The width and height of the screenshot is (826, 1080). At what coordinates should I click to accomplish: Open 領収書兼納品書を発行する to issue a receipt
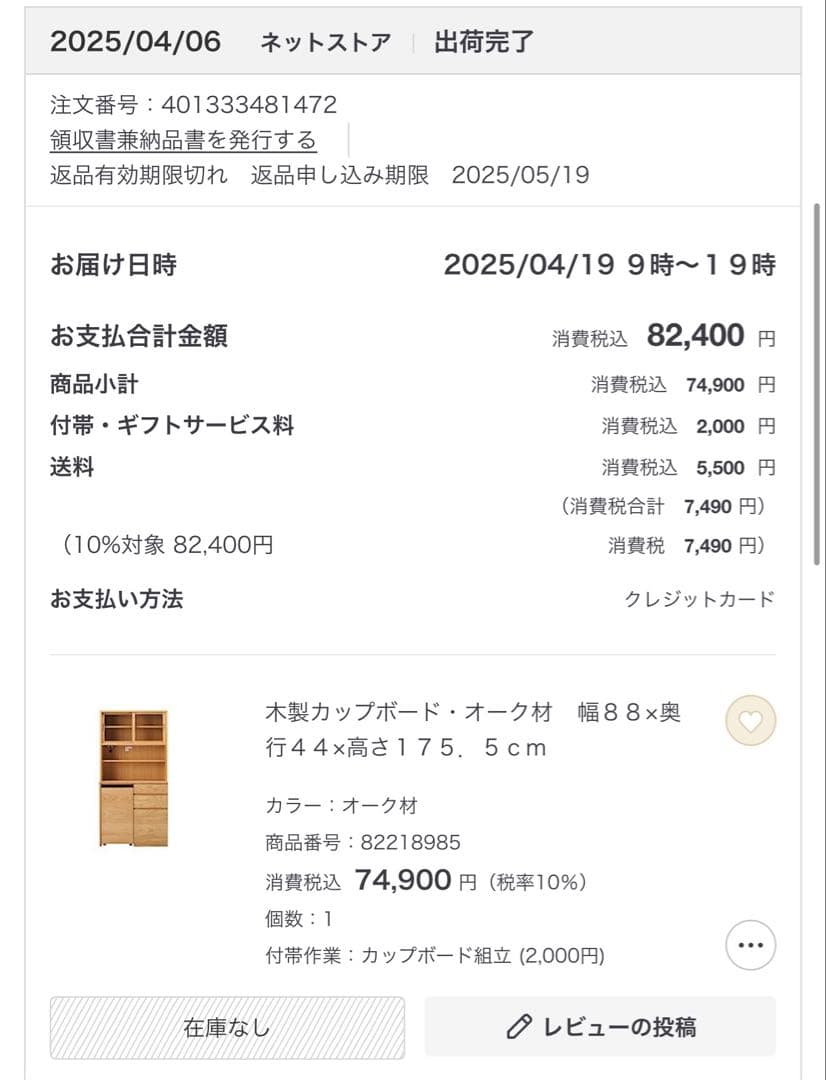coord(182,141)
